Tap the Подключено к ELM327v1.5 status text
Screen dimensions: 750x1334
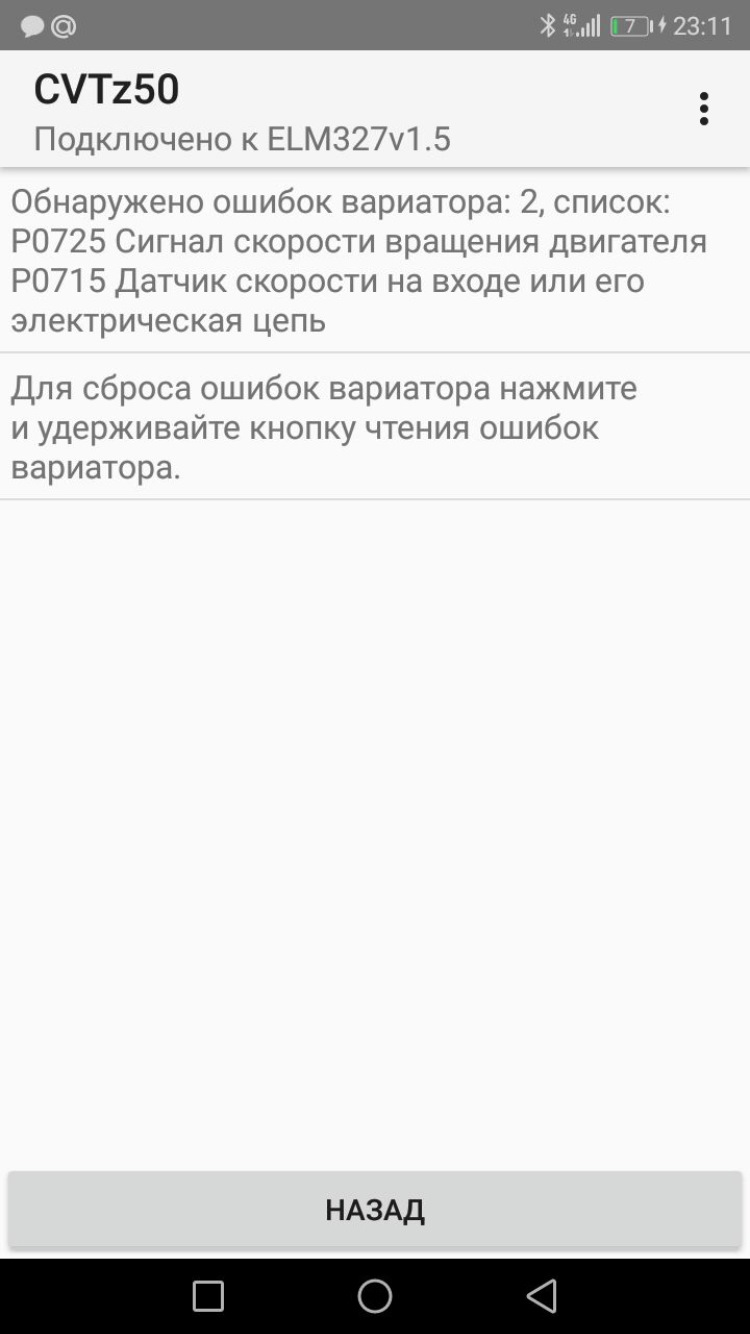[245, 140]
